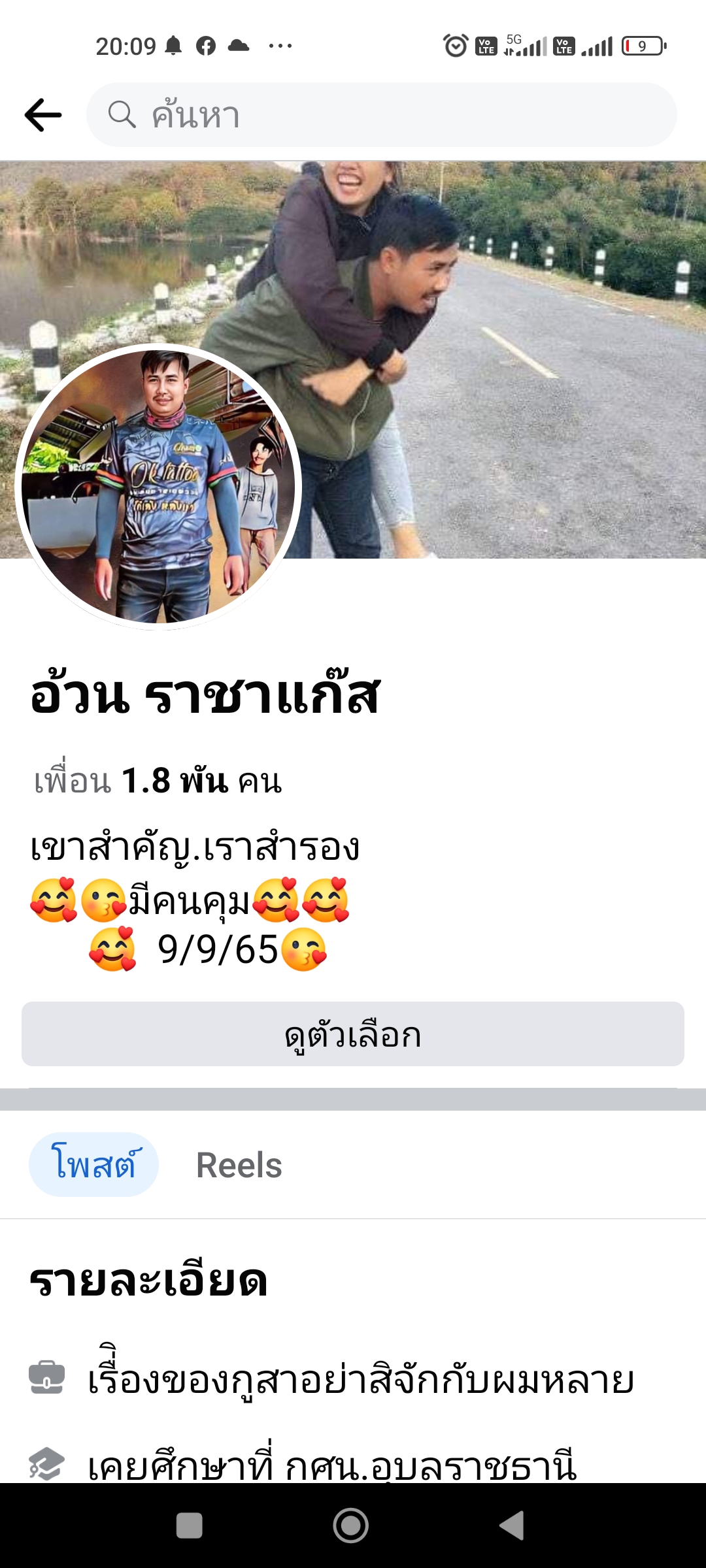This screenshot has height=1568, width=706.
Task: Go back using the top arrow
Action: 43,115
